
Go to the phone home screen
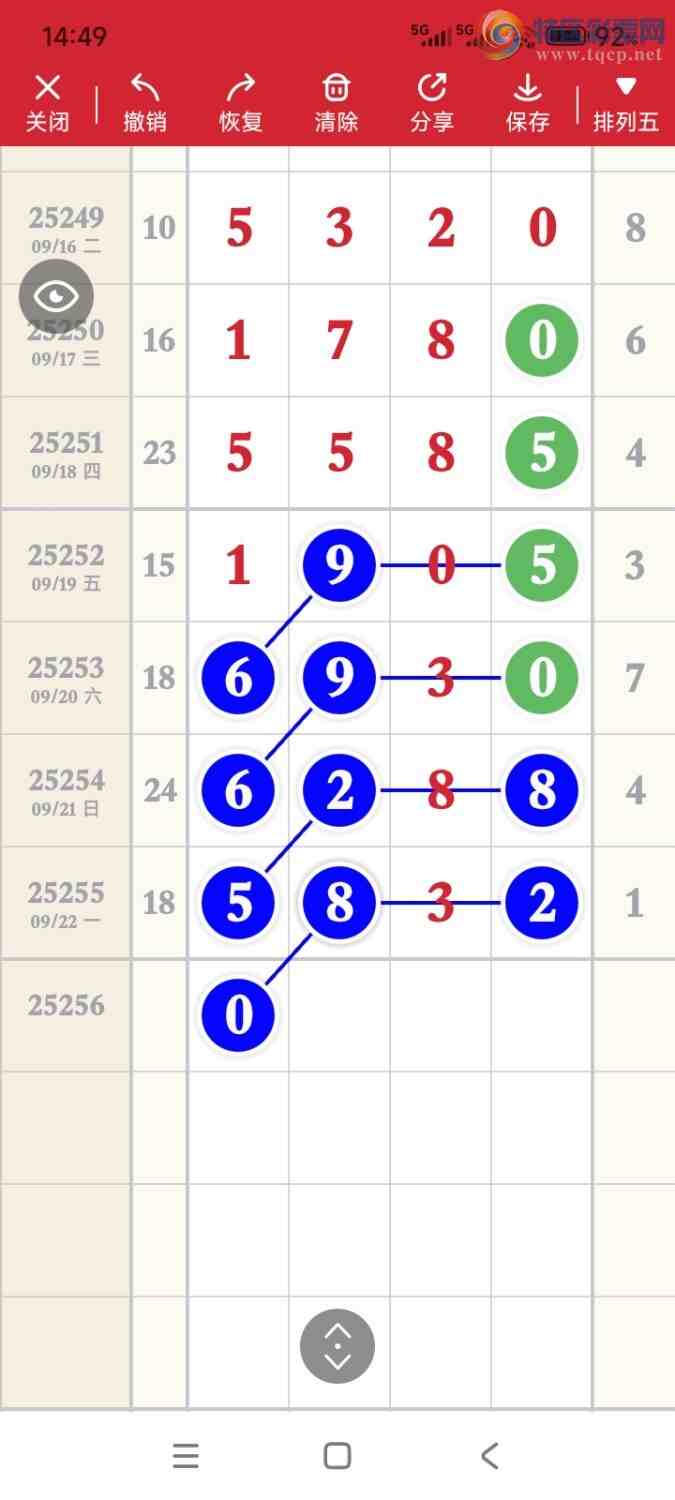tap(338, 1456)
